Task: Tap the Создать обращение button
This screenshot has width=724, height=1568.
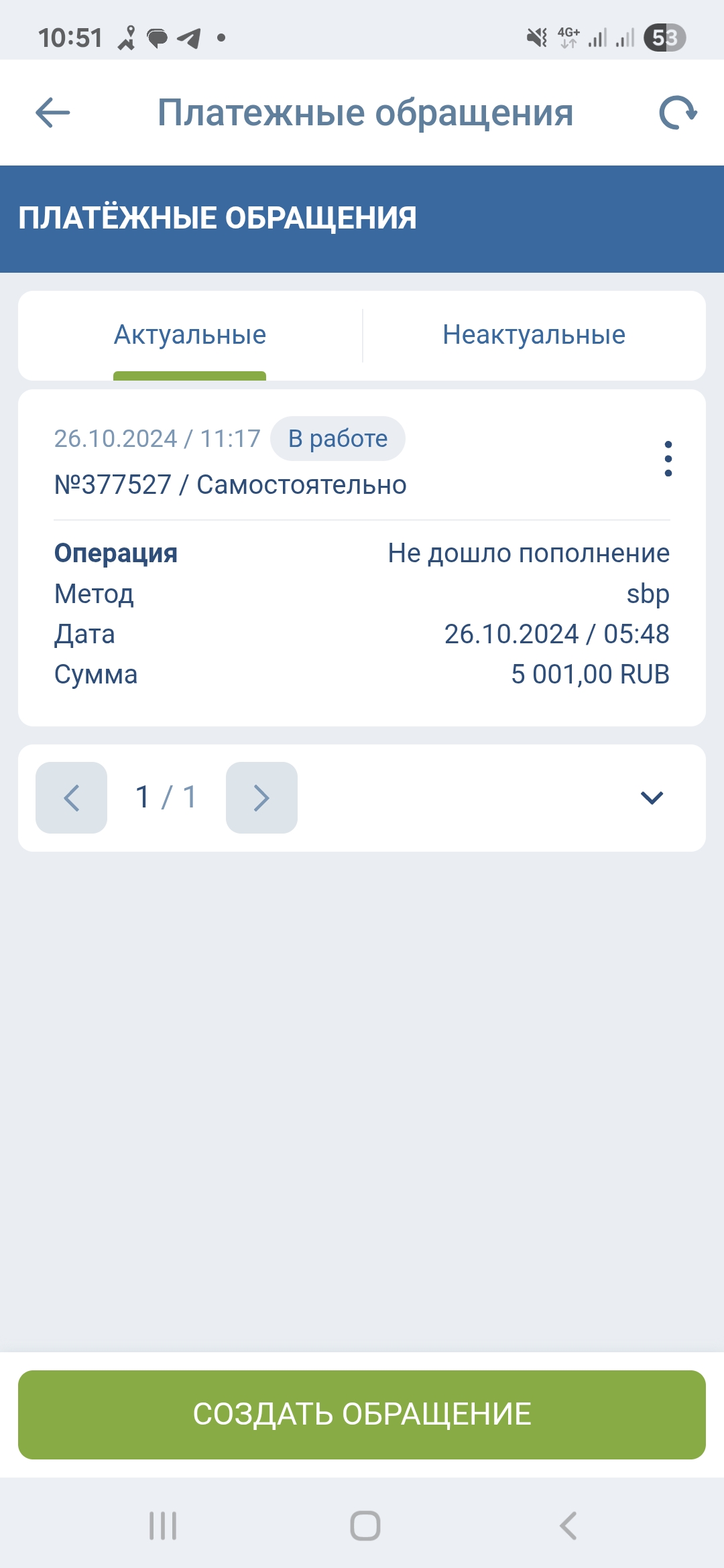Action: click(362, 1415)
